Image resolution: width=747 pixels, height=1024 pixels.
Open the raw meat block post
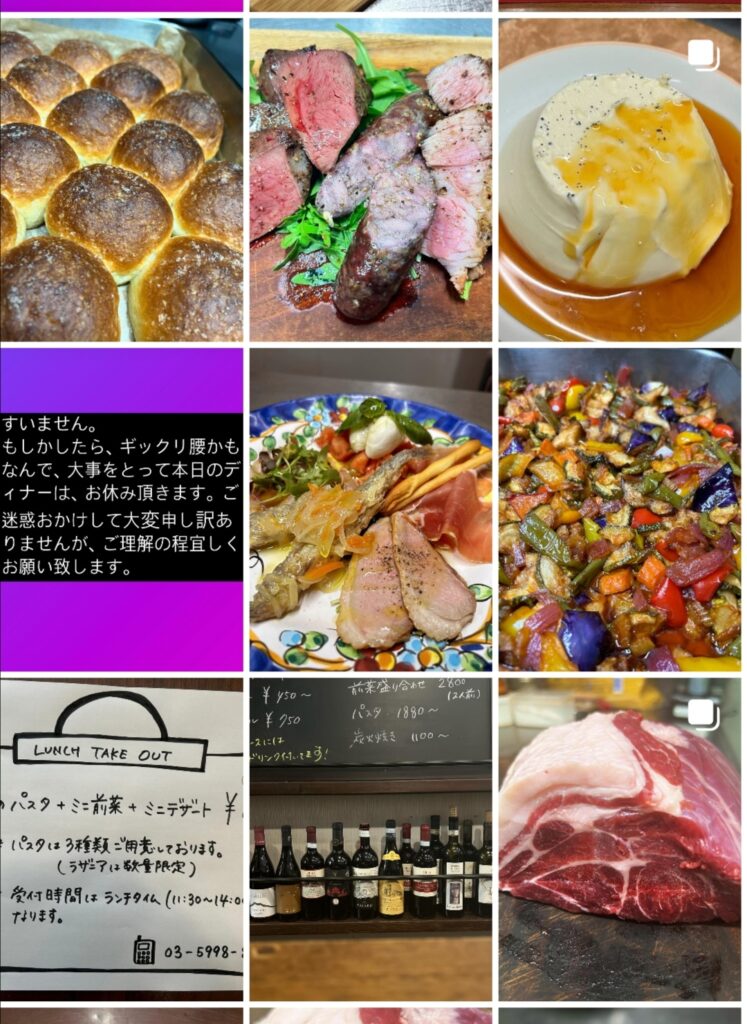(x=620, y=840)
